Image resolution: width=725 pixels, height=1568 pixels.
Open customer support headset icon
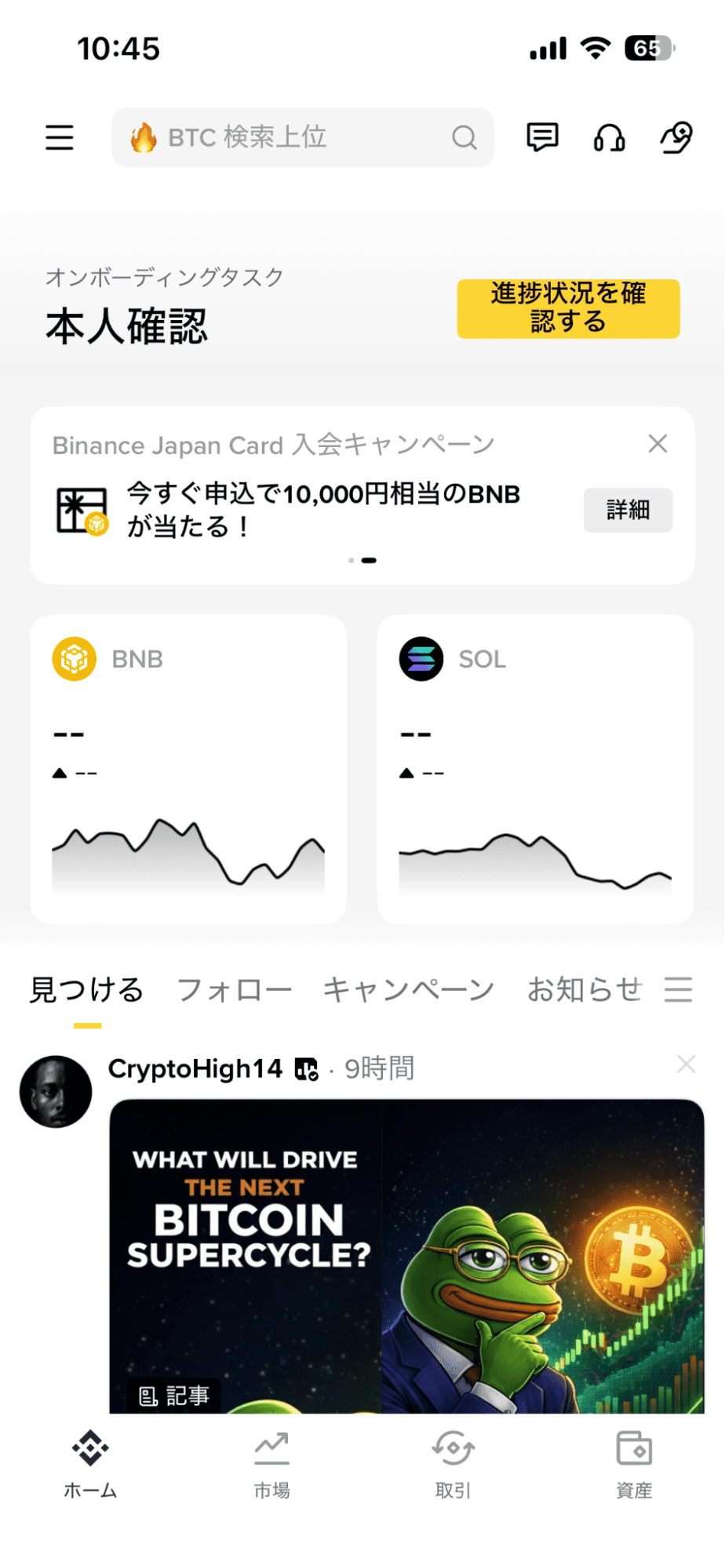click(610, 137)
